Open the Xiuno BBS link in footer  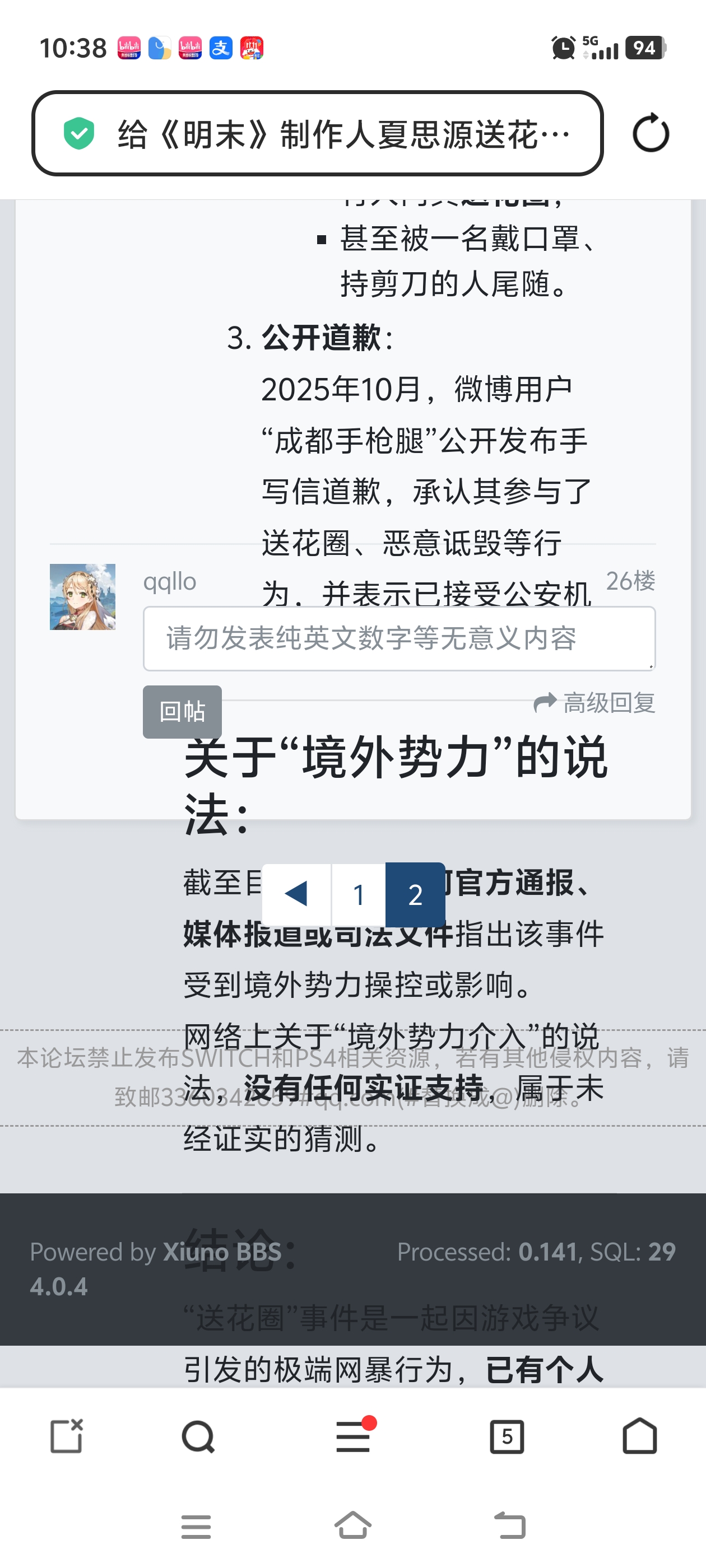[x=222, y=1252]
